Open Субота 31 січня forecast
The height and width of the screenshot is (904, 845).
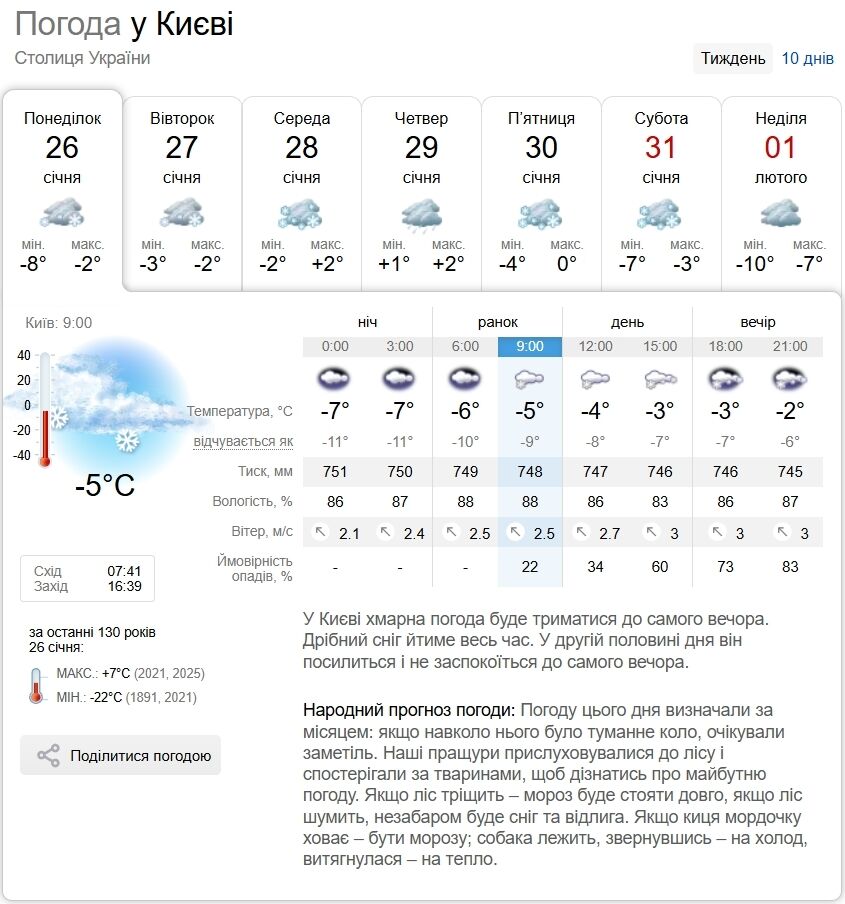pos(661,190)
